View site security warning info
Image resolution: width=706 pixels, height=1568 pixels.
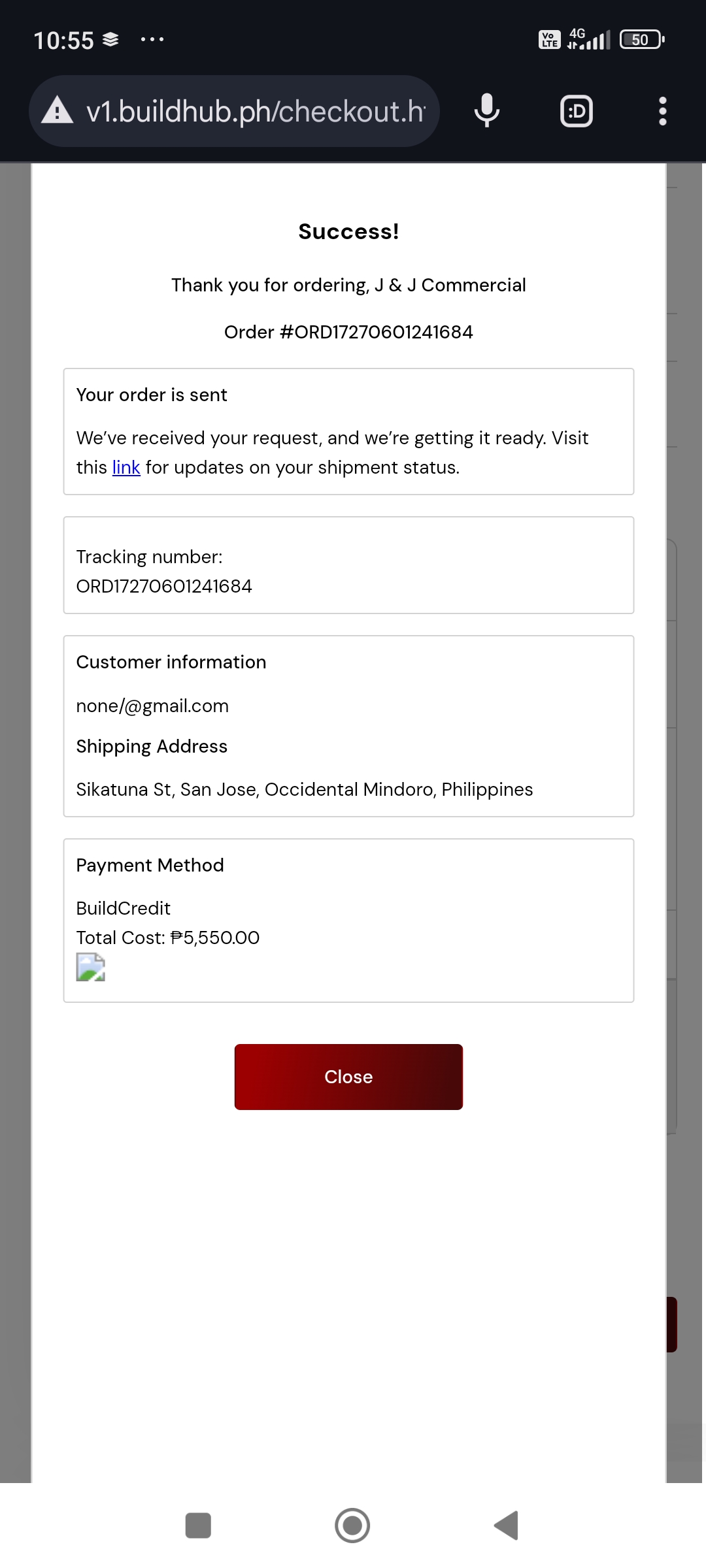coord(58,111)
